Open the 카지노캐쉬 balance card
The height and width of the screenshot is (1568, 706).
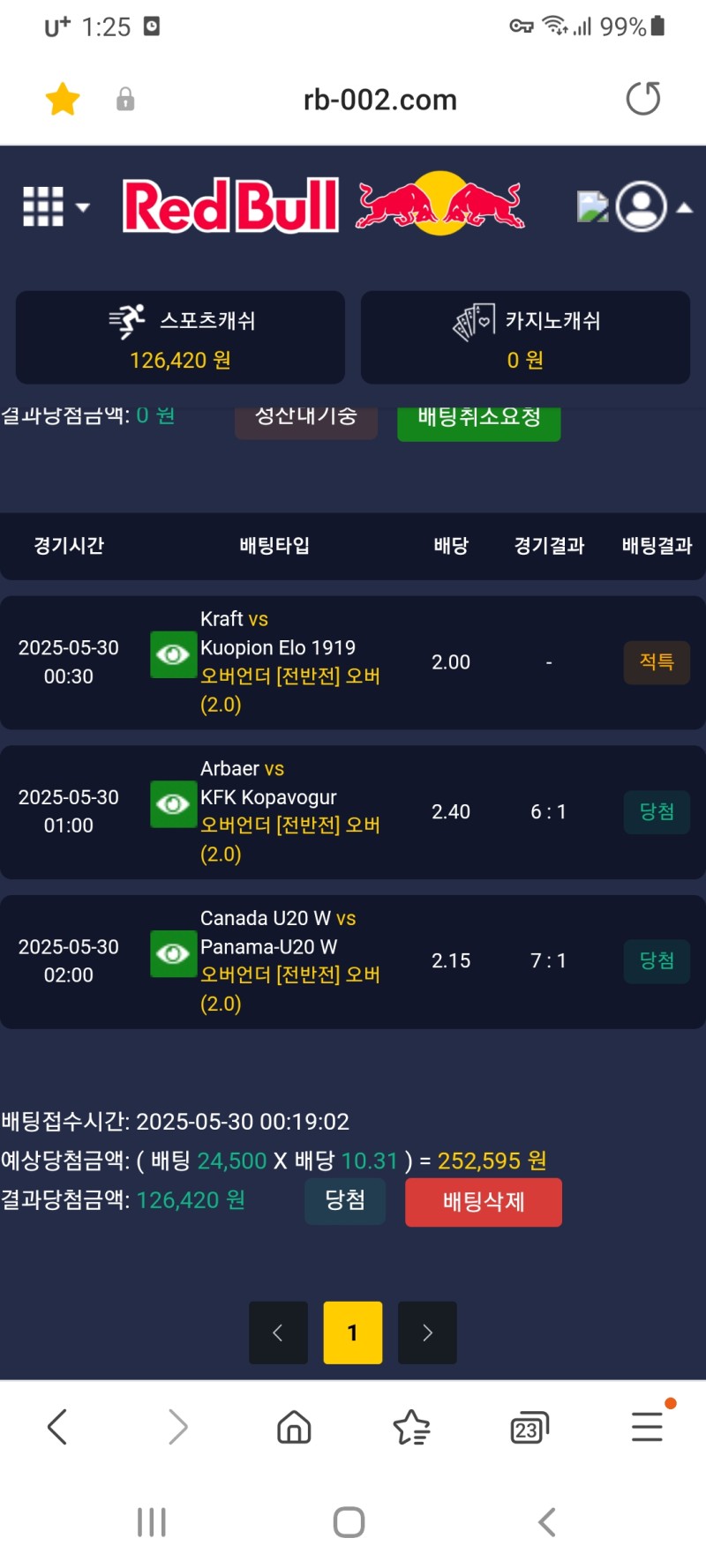(525, 338)
